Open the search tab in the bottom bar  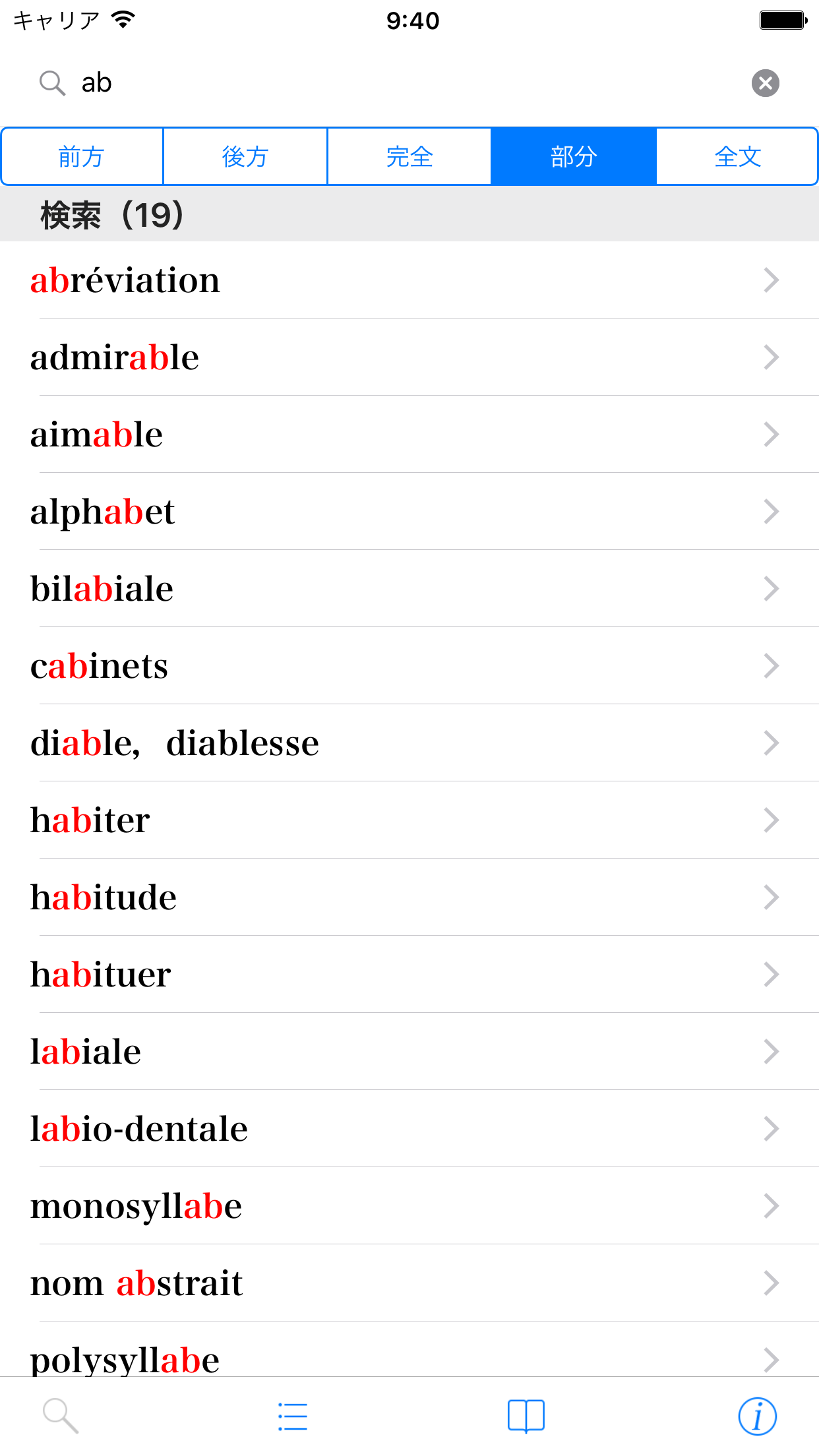pos(61,1416)
